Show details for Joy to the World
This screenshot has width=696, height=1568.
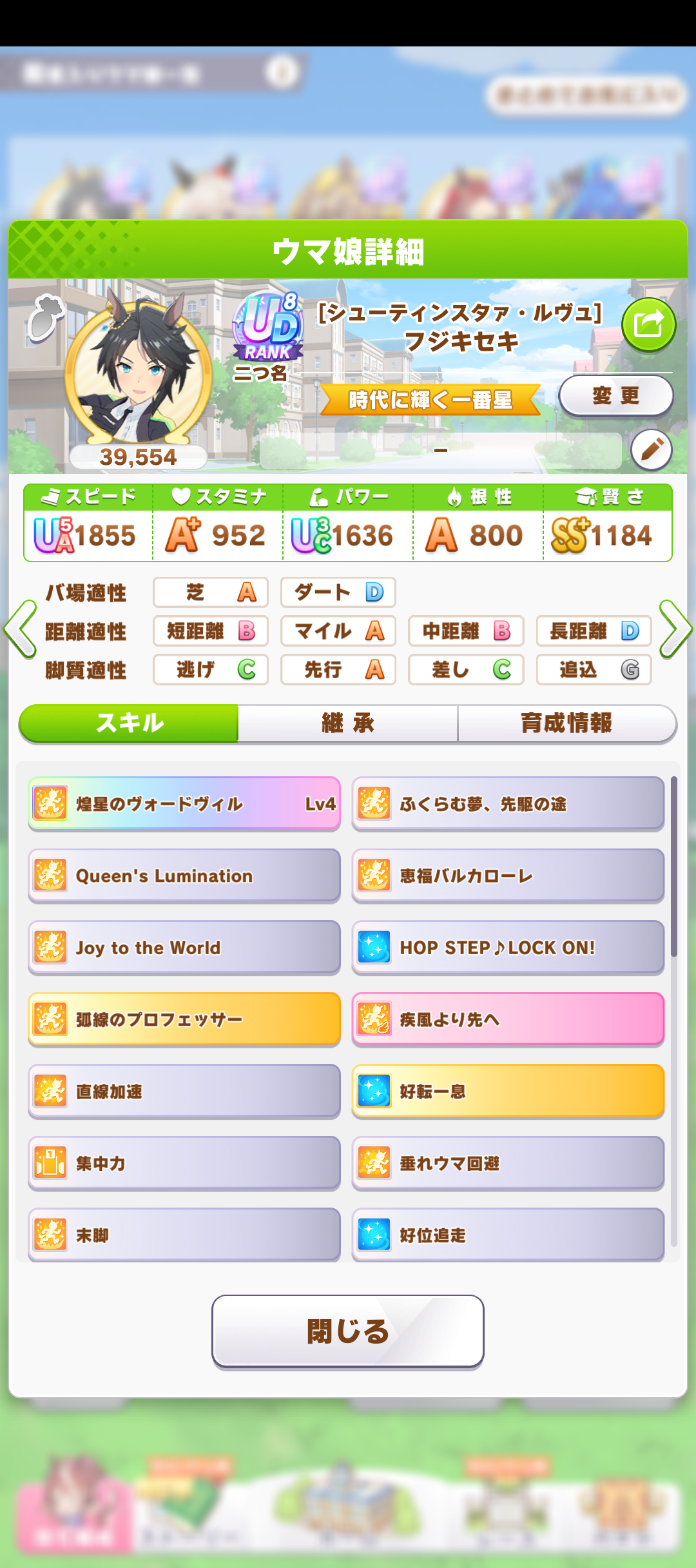pos(184,948)
